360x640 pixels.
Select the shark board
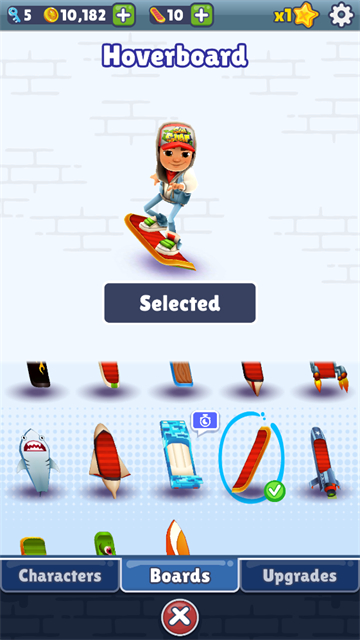[37, 460]
